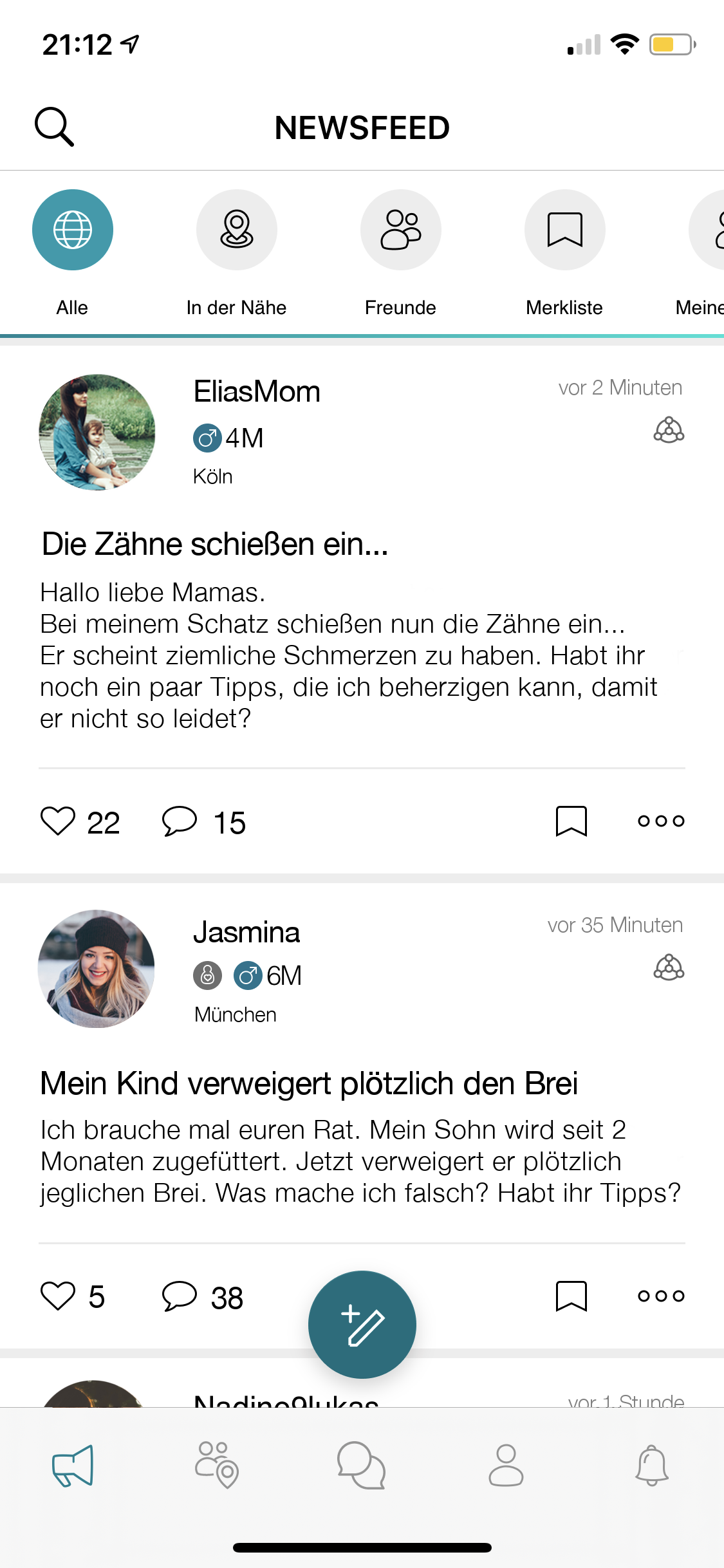Screen dimensions: 724x1568
Task: Open the three-dot menu on Jasmina's post
Action: point(661,1296)
